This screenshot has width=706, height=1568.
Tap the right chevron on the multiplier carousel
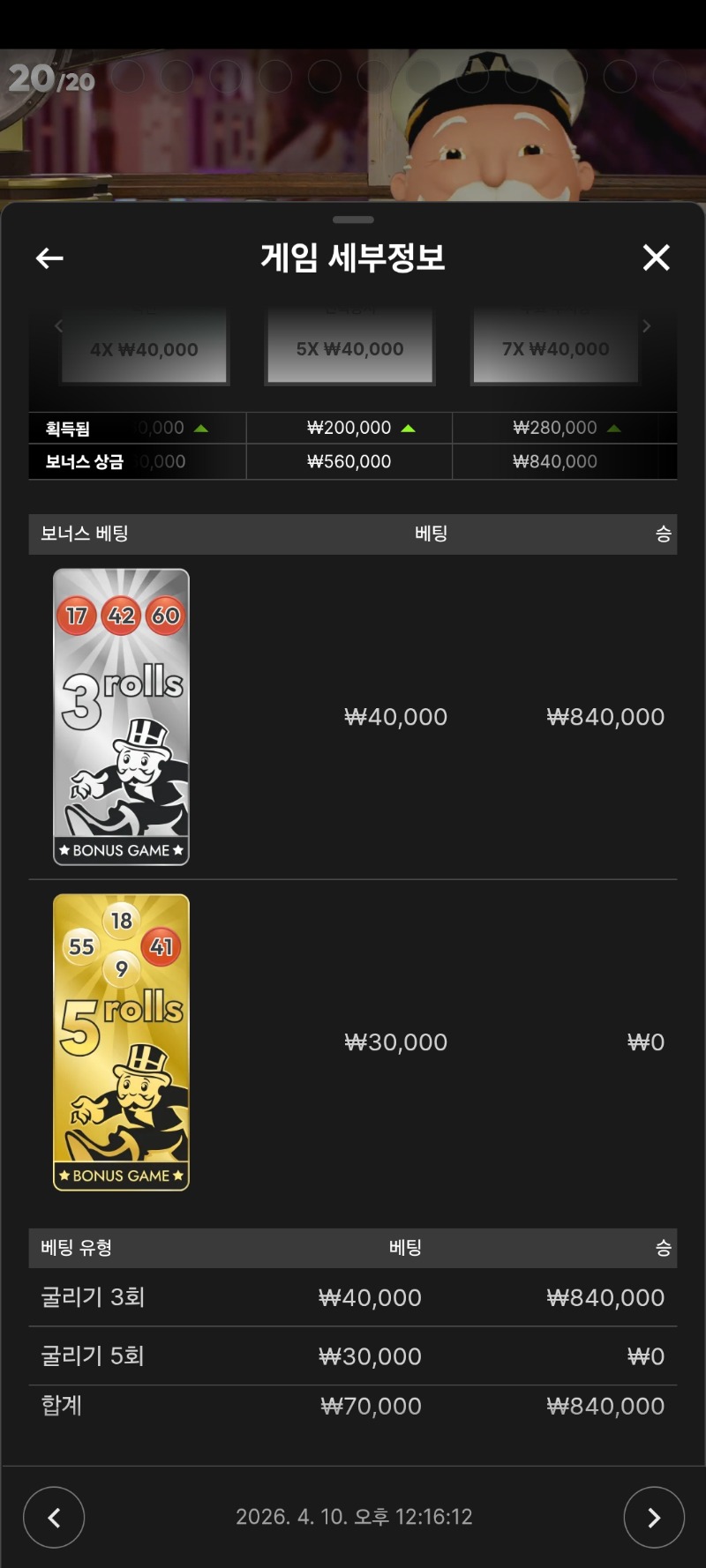[x=647, y=326]
